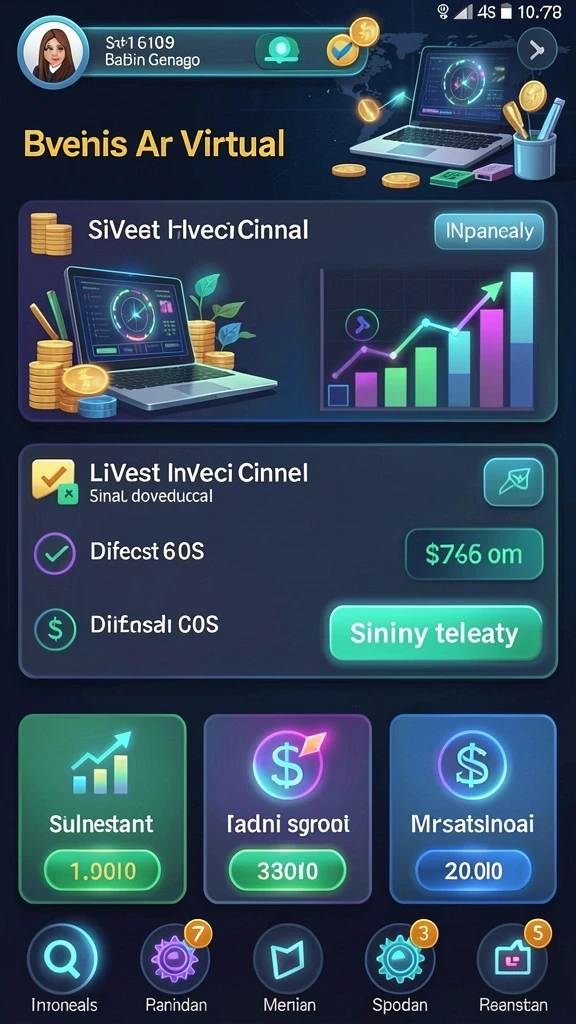The image size is (576, 1024).
Task: Tap the INpanealy button
Action: pos(489,231)
